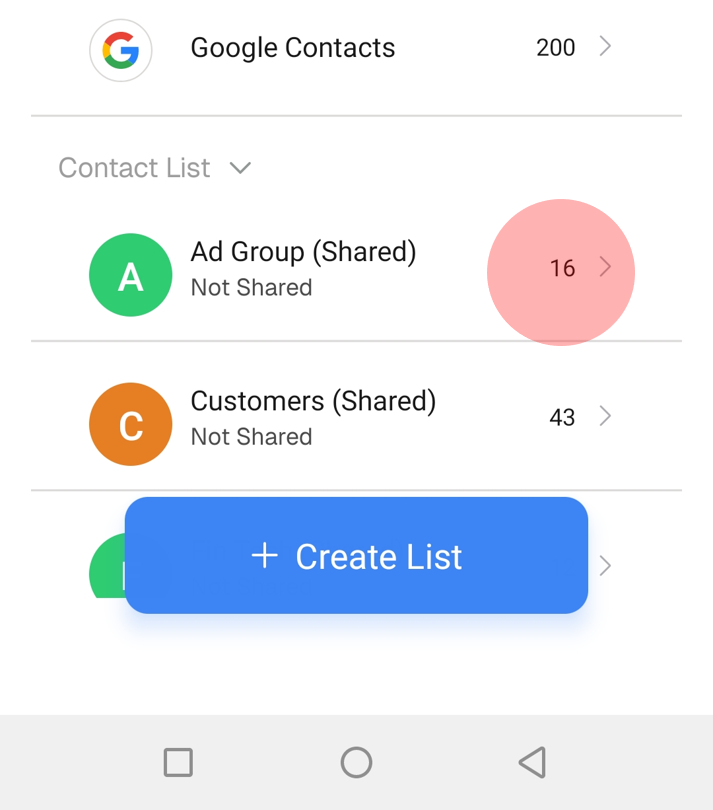Collapse the Contact List section
713x810 pixels.
tap(239, 168)
